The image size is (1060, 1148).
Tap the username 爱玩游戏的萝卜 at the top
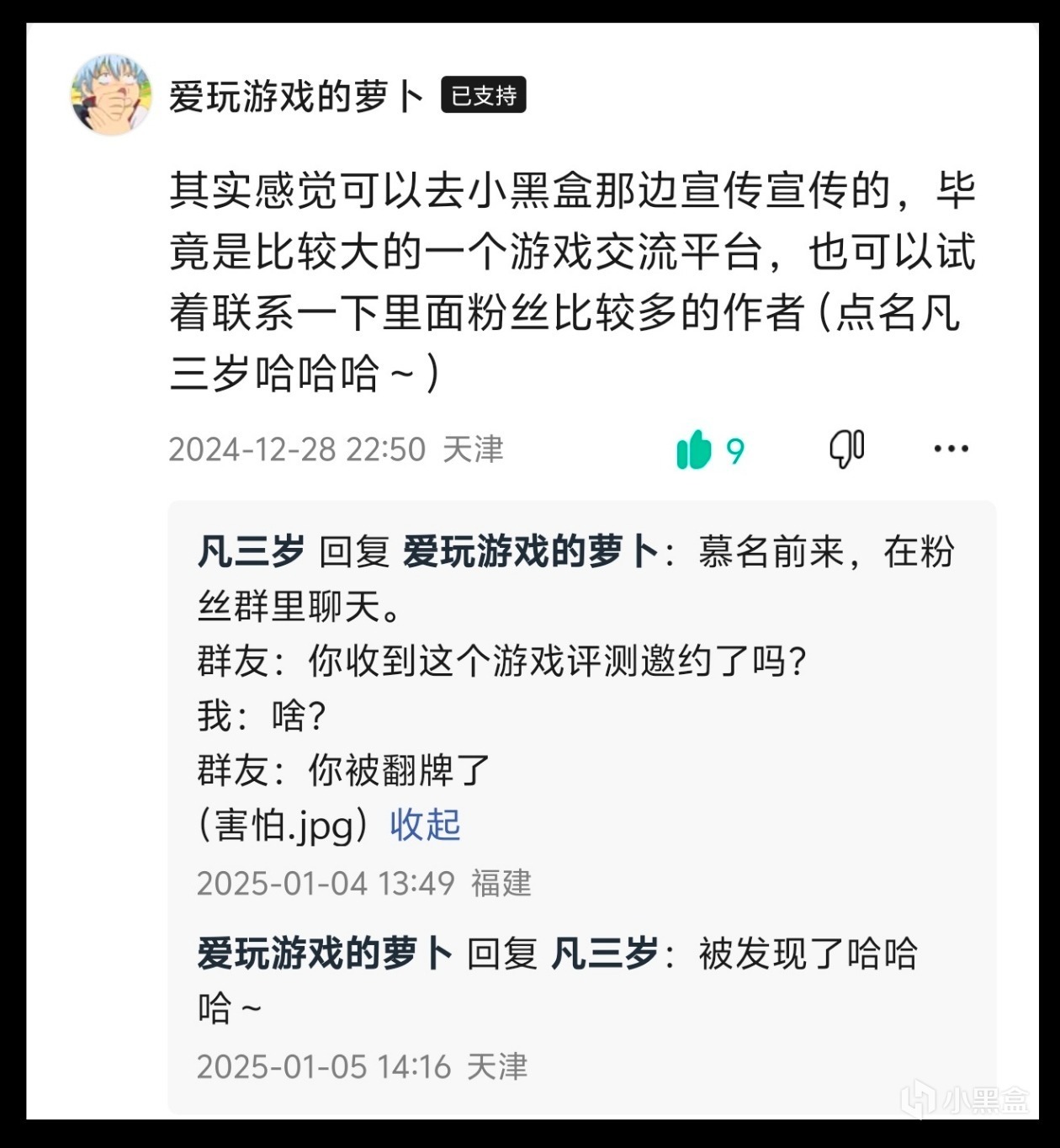click(296, 96)
